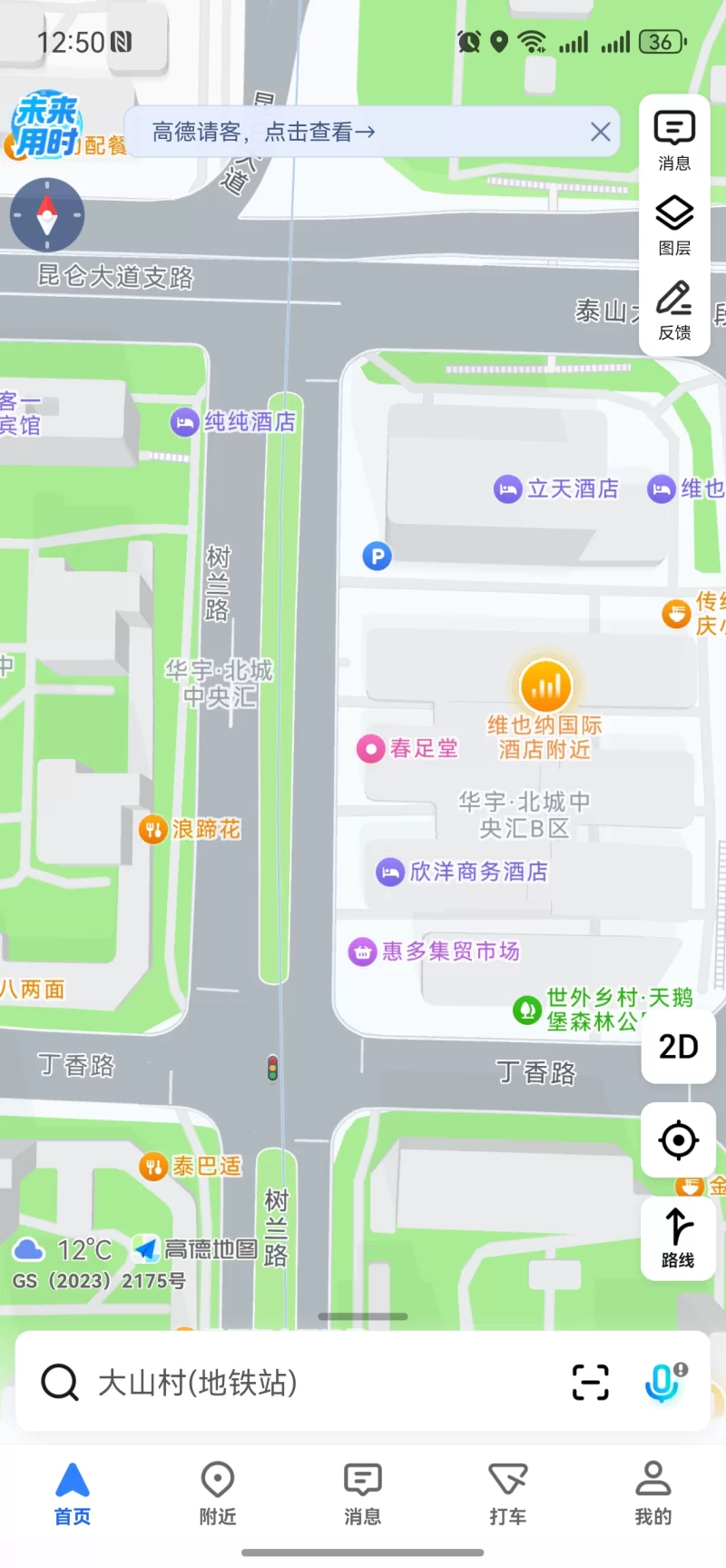Image resolution: width=726 pixels, height=1568 pixels.
Task: Tap the compass to reset map orientation
Action: coord(47,215)
